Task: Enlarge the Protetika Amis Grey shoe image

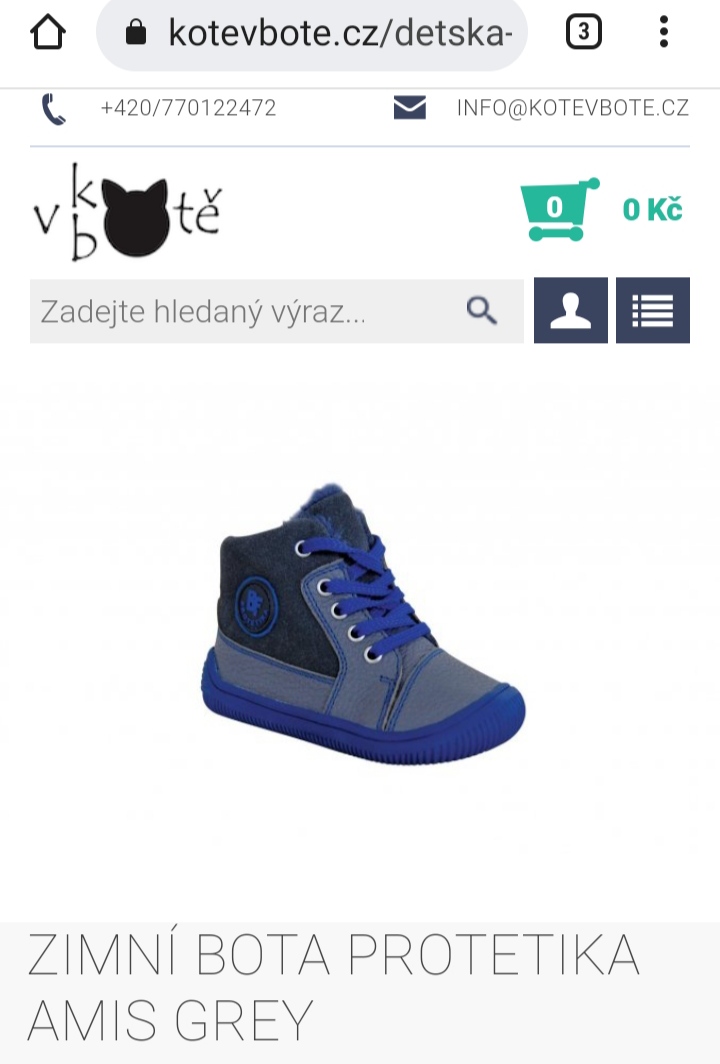Action: click(x=362, y=625)
